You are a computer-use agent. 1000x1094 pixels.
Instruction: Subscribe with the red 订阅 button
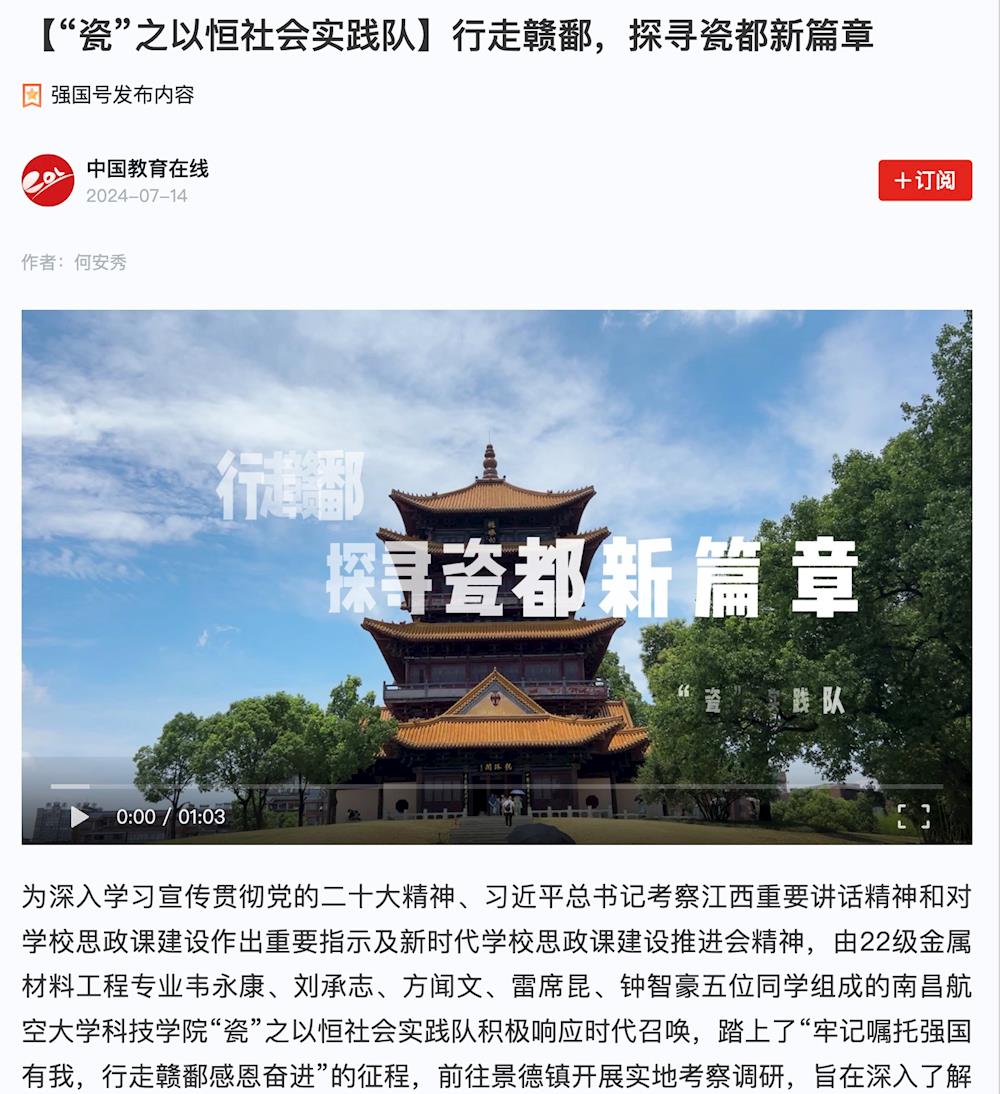[925, 180]
